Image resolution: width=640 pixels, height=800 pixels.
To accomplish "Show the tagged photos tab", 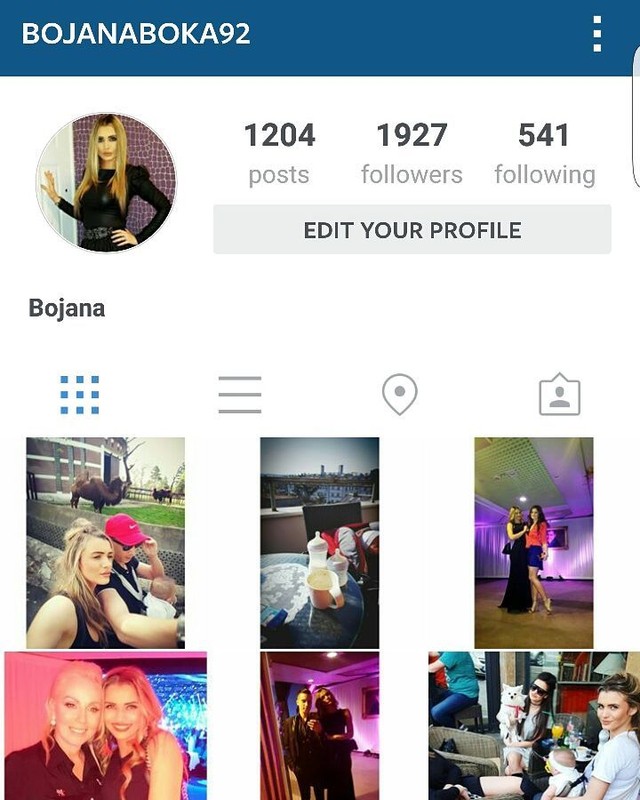I will click(560, 395).
